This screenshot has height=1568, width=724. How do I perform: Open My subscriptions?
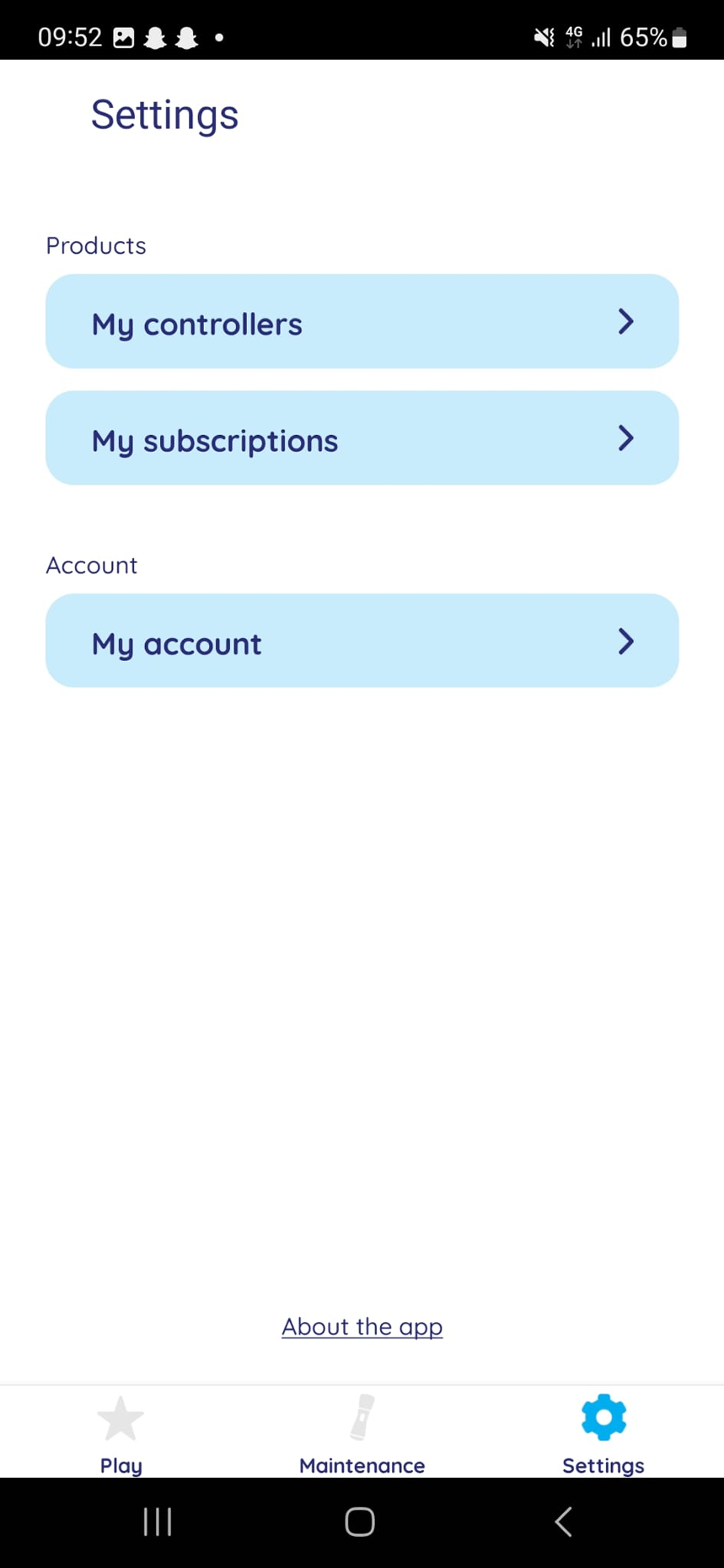[361, 438]
